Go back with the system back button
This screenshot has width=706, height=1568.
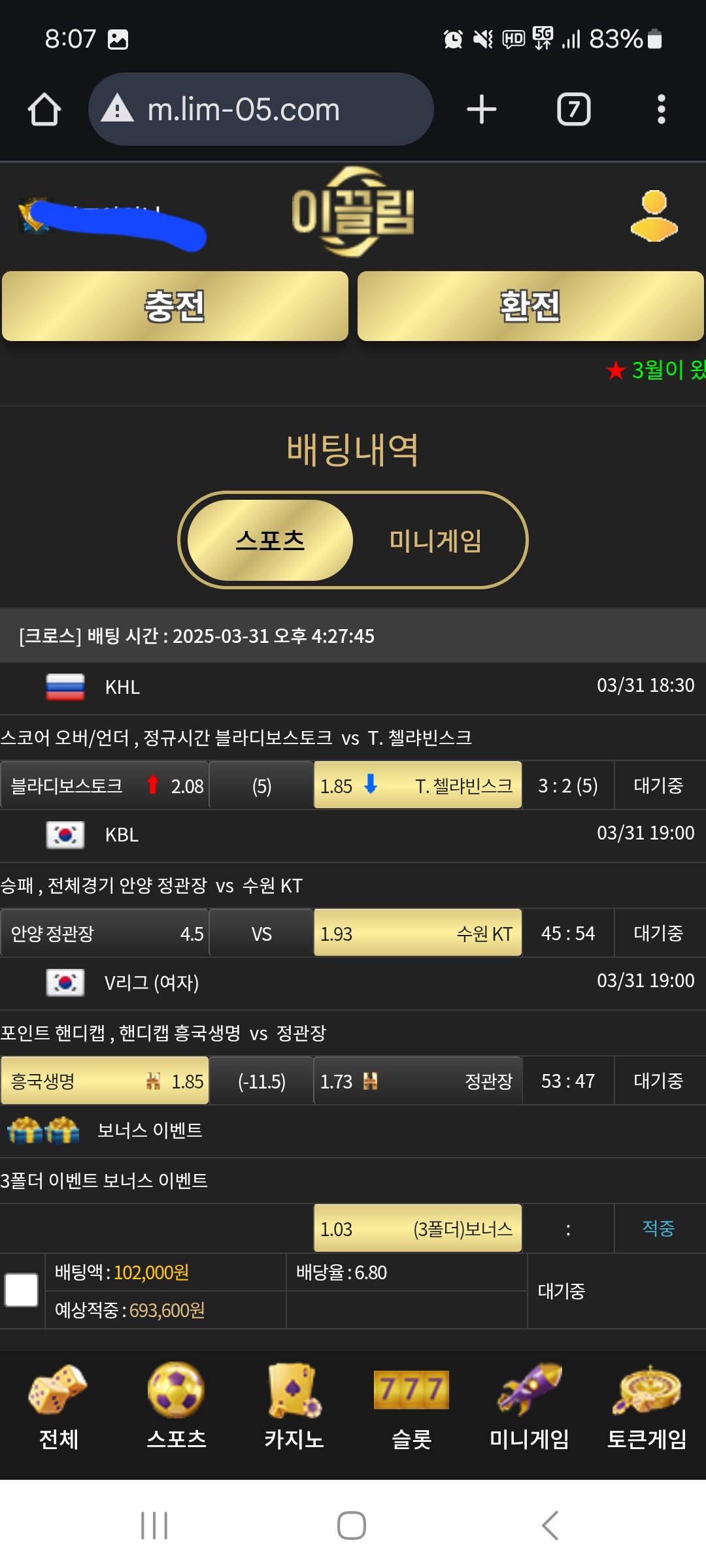550,1526
